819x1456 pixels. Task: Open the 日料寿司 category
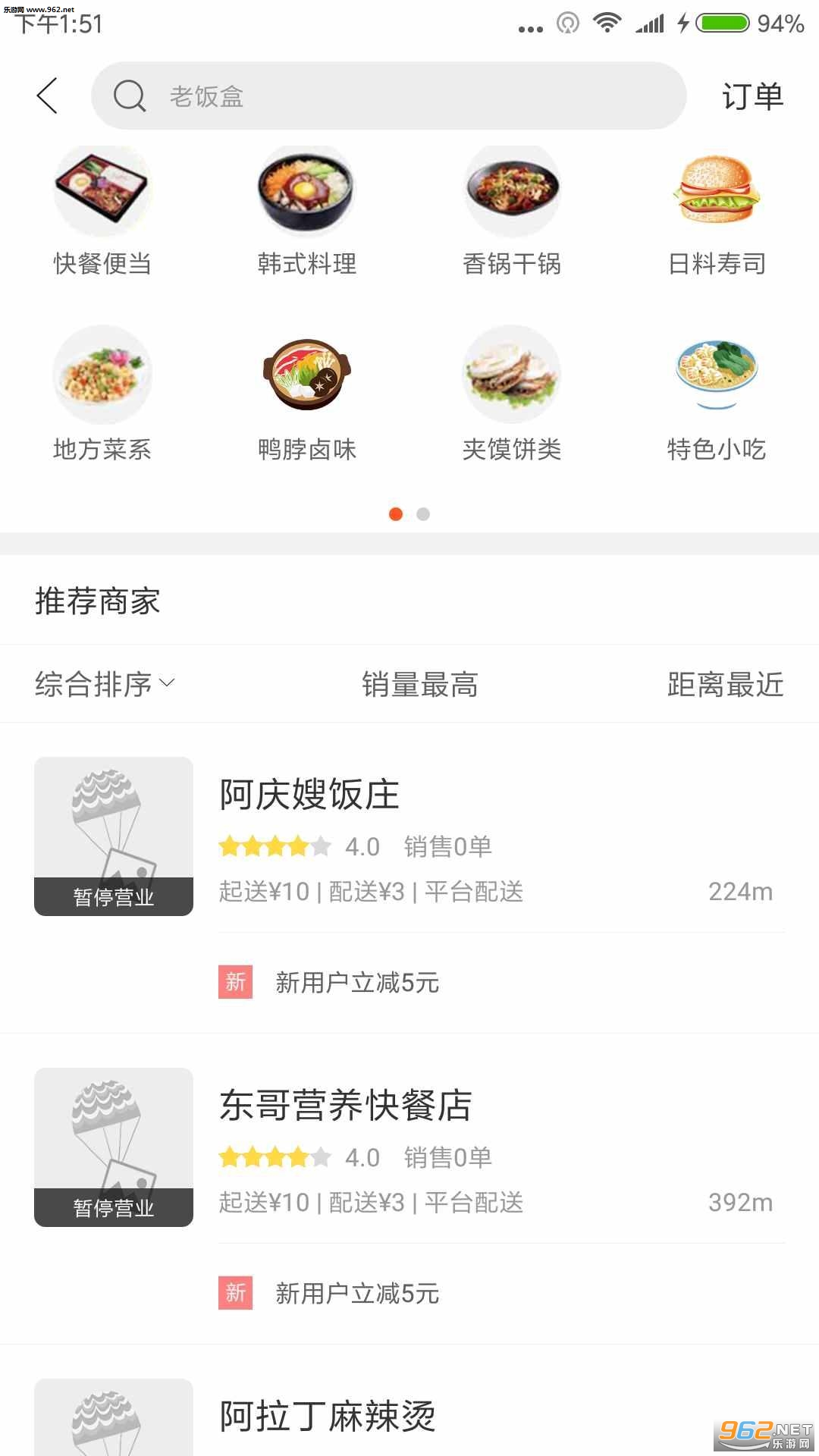717,210
